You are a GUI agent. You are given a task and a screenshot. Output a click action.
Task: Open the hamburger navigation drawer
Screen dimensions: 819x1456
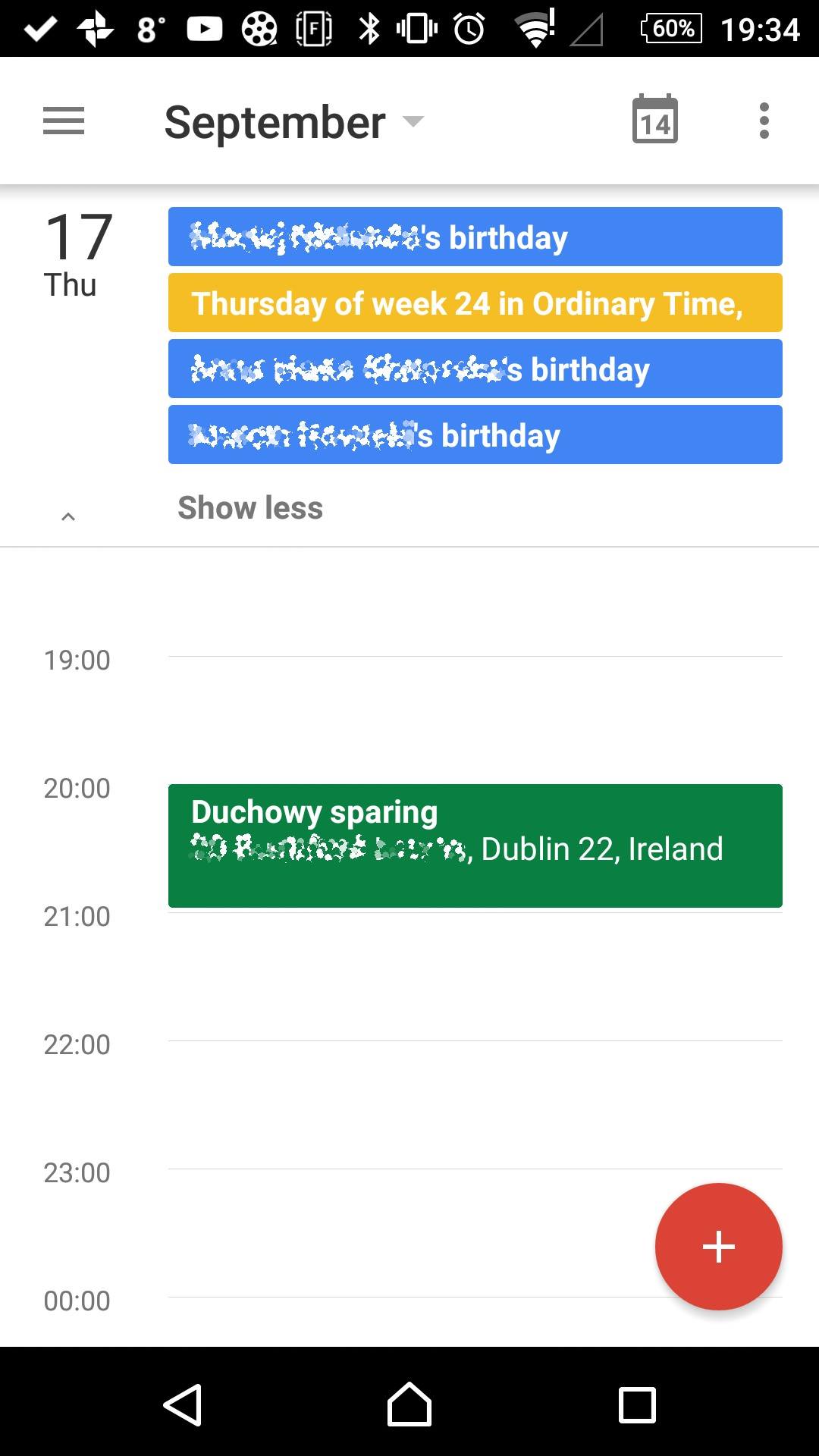tap(64, 121)
